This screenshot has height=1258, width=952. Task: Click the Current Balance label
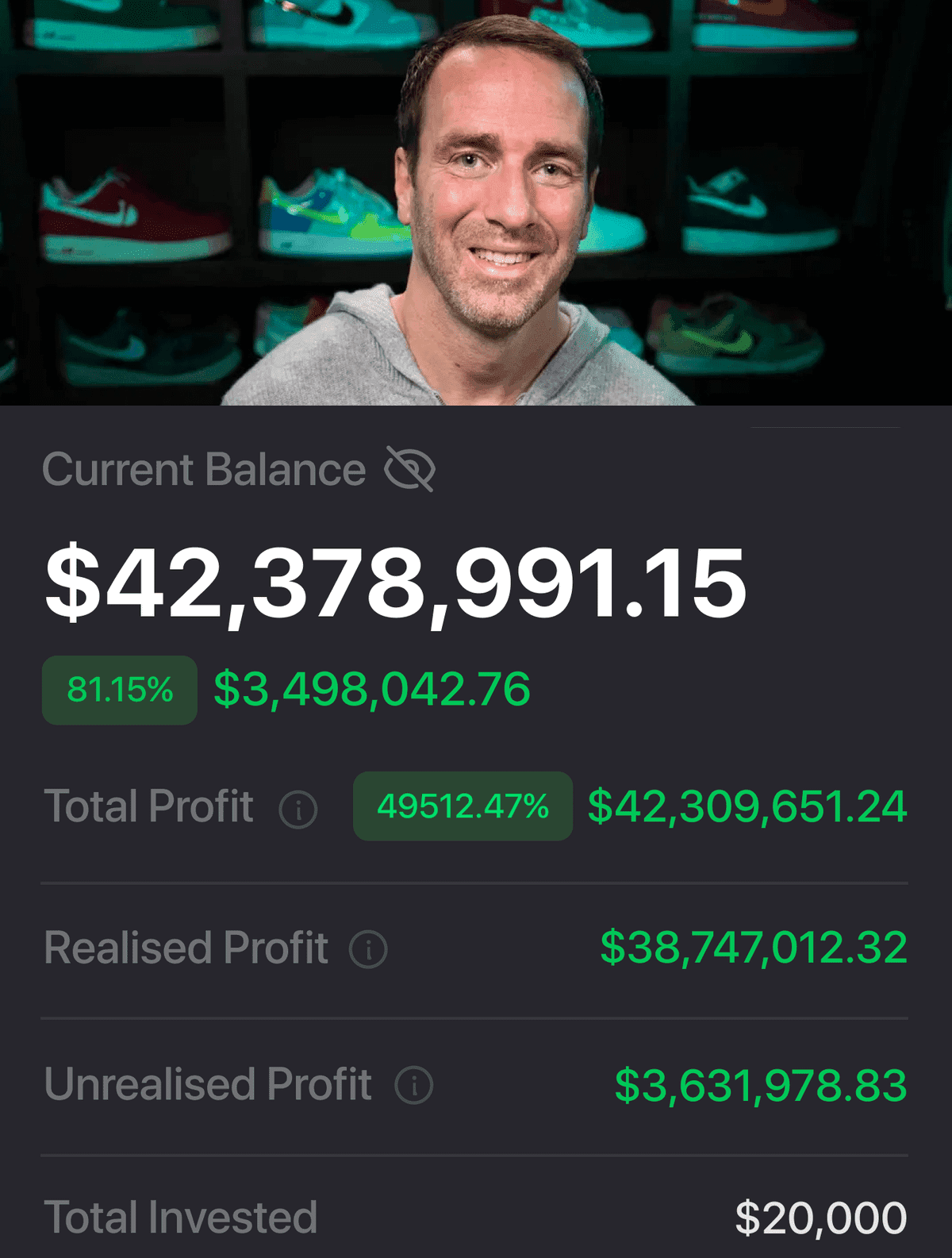(x=201, y=469)
